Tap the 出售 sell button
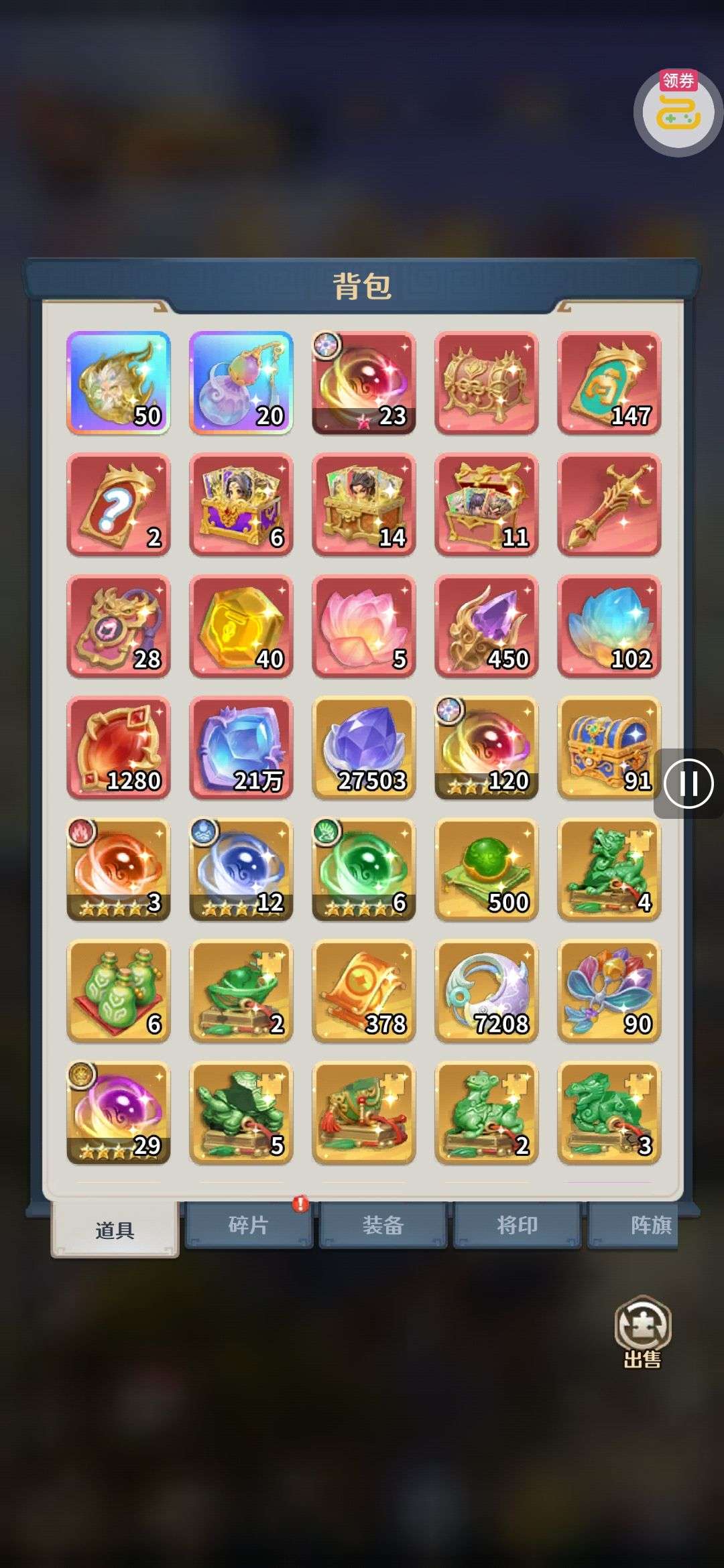 pos(642,1333)
